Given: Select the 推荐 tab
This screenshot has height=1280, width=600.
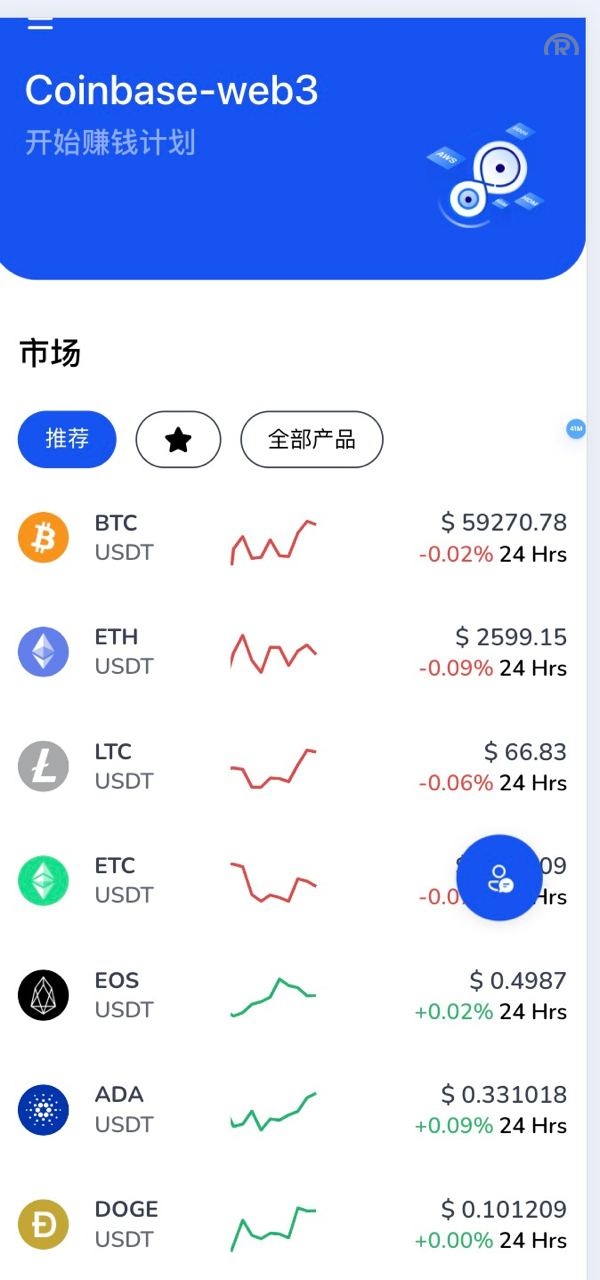Looking at the screenshot, I should click(x=67, y=439).
